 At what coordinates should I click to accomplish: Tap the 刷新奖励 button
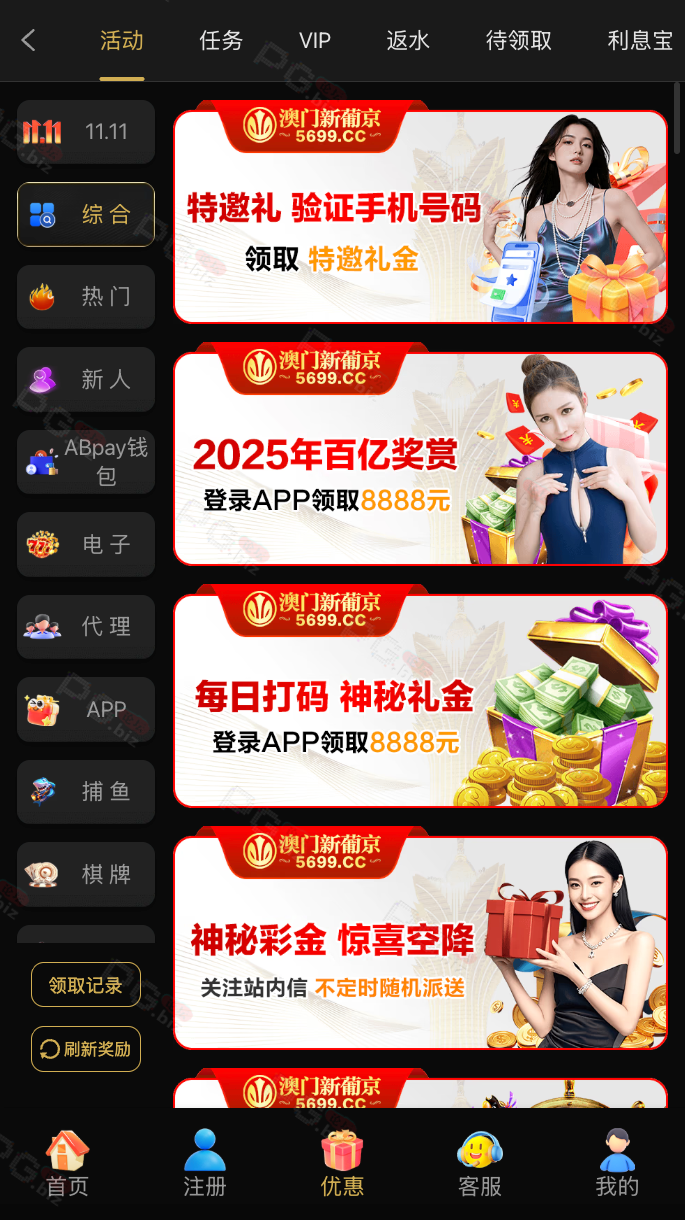pos(86,1049)
